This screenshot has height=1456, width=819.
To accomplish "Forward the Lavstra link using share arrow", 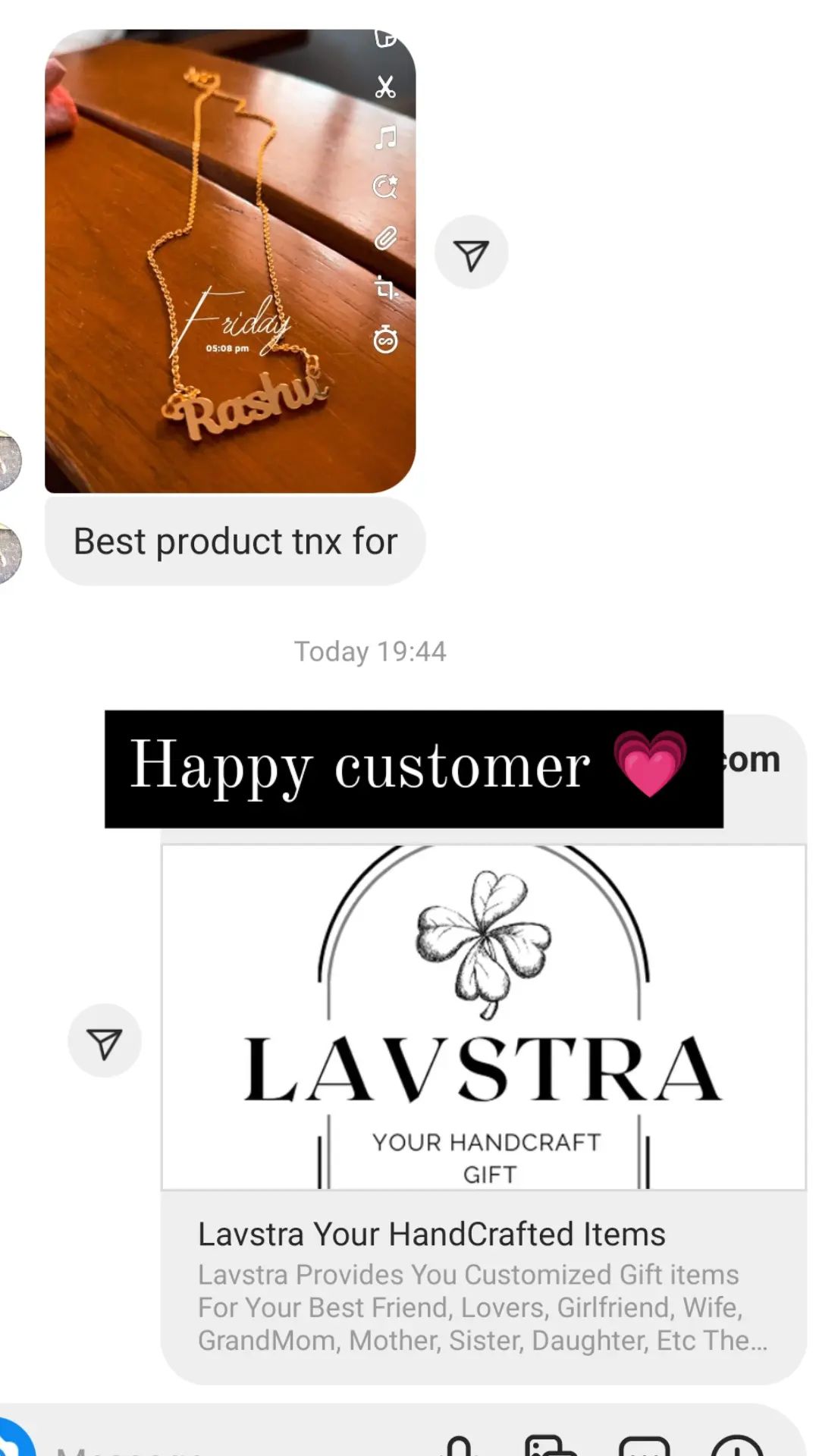I will [x=105, y=1040].
